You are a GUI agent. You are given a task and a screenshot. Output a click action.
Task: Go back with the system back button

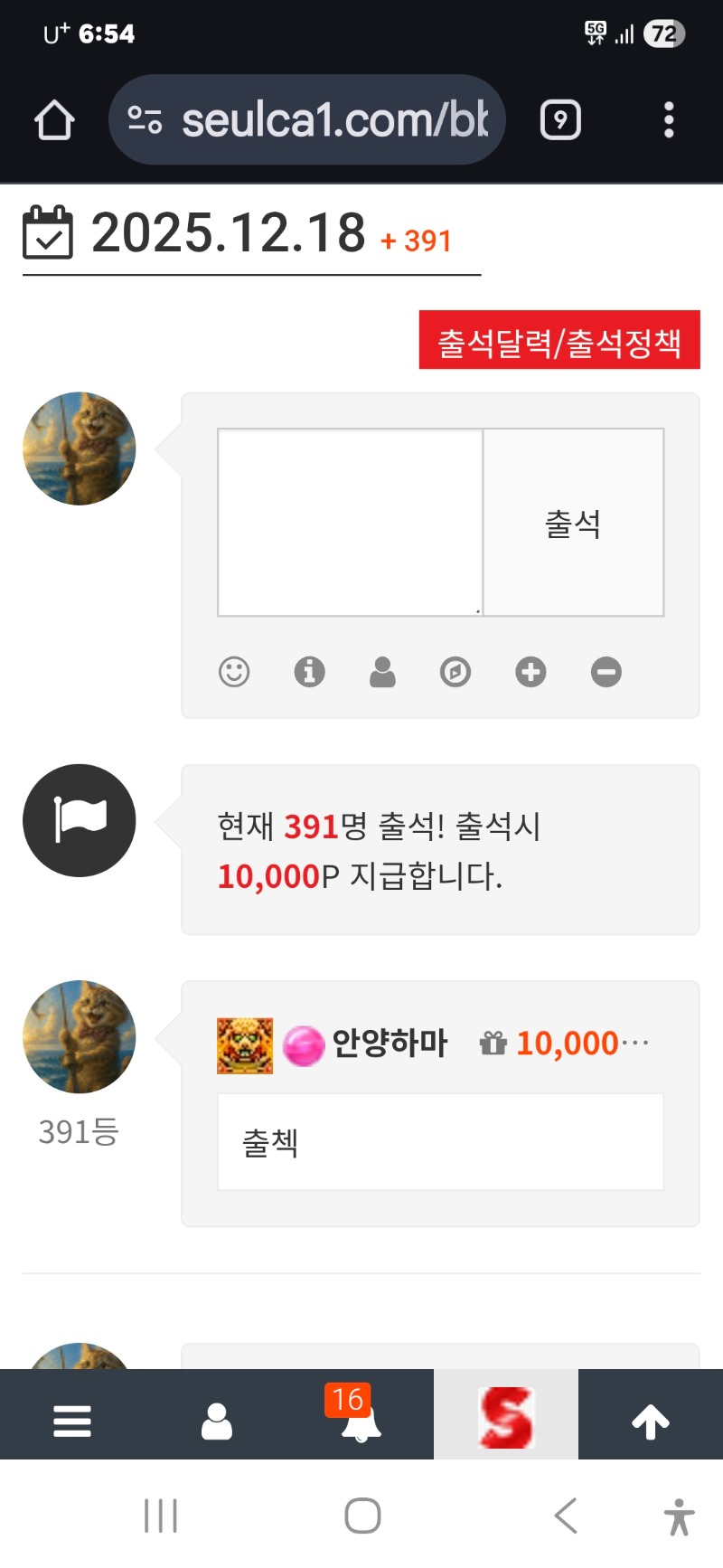point(566,1516)
